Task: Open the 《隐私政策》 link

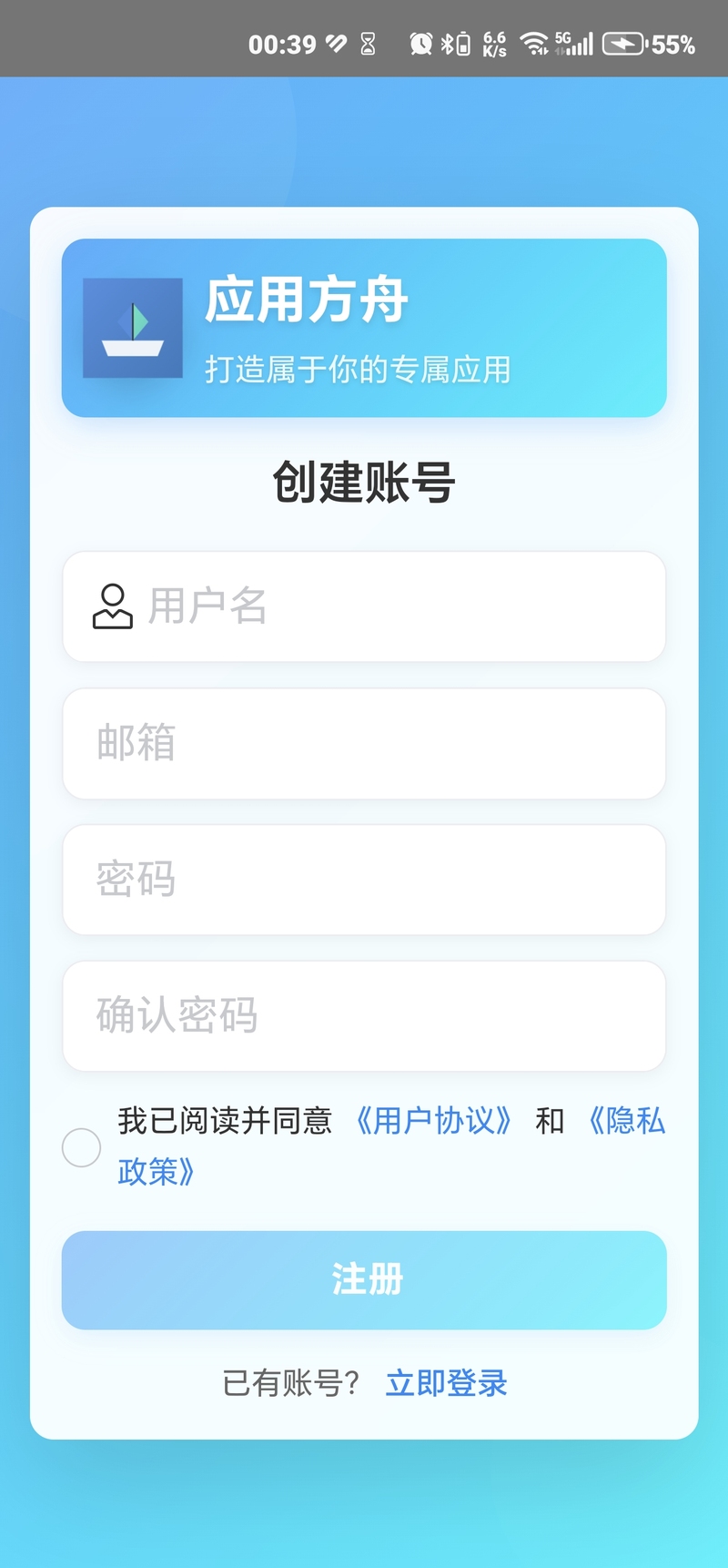Action: coord(626,1121)
